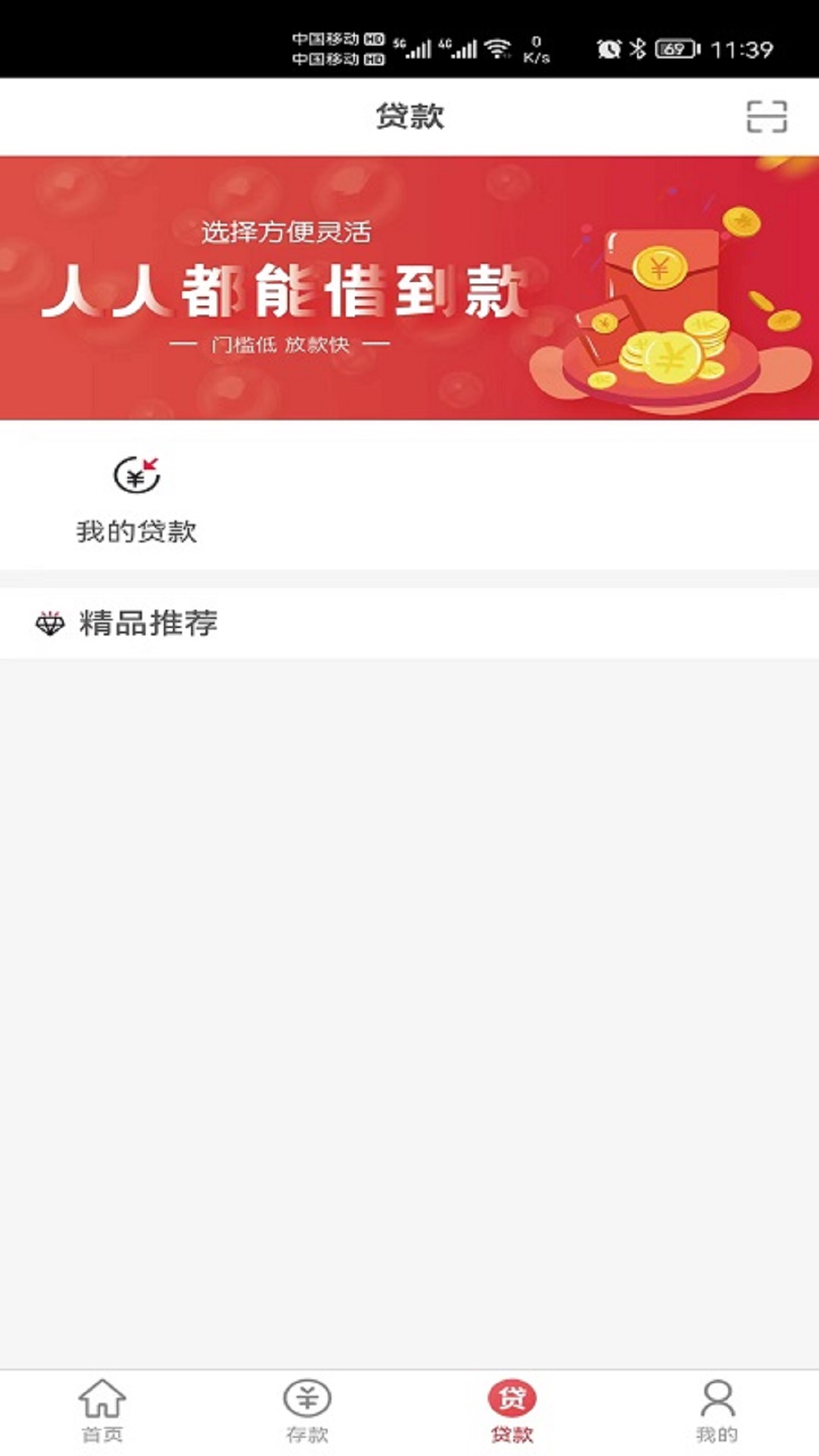Go to the 我的 tab

click(717, 1411)
